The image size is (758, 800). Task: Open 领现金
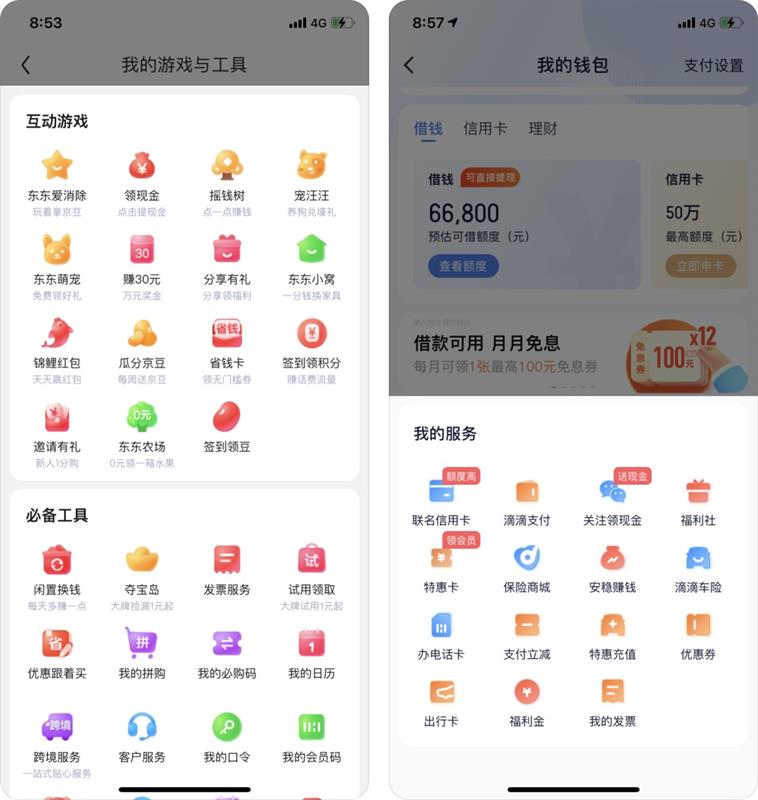[x=142, y=175]
